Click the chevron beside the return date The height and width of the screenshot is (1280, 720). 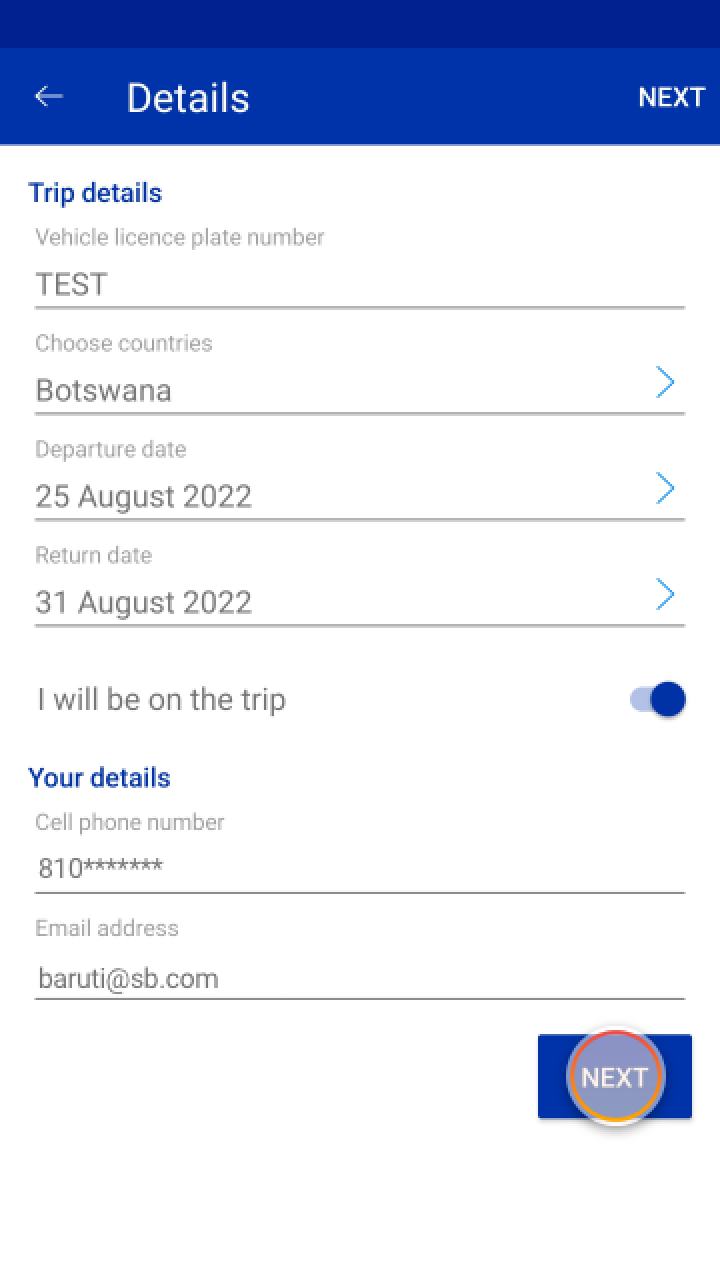[665, 593]
